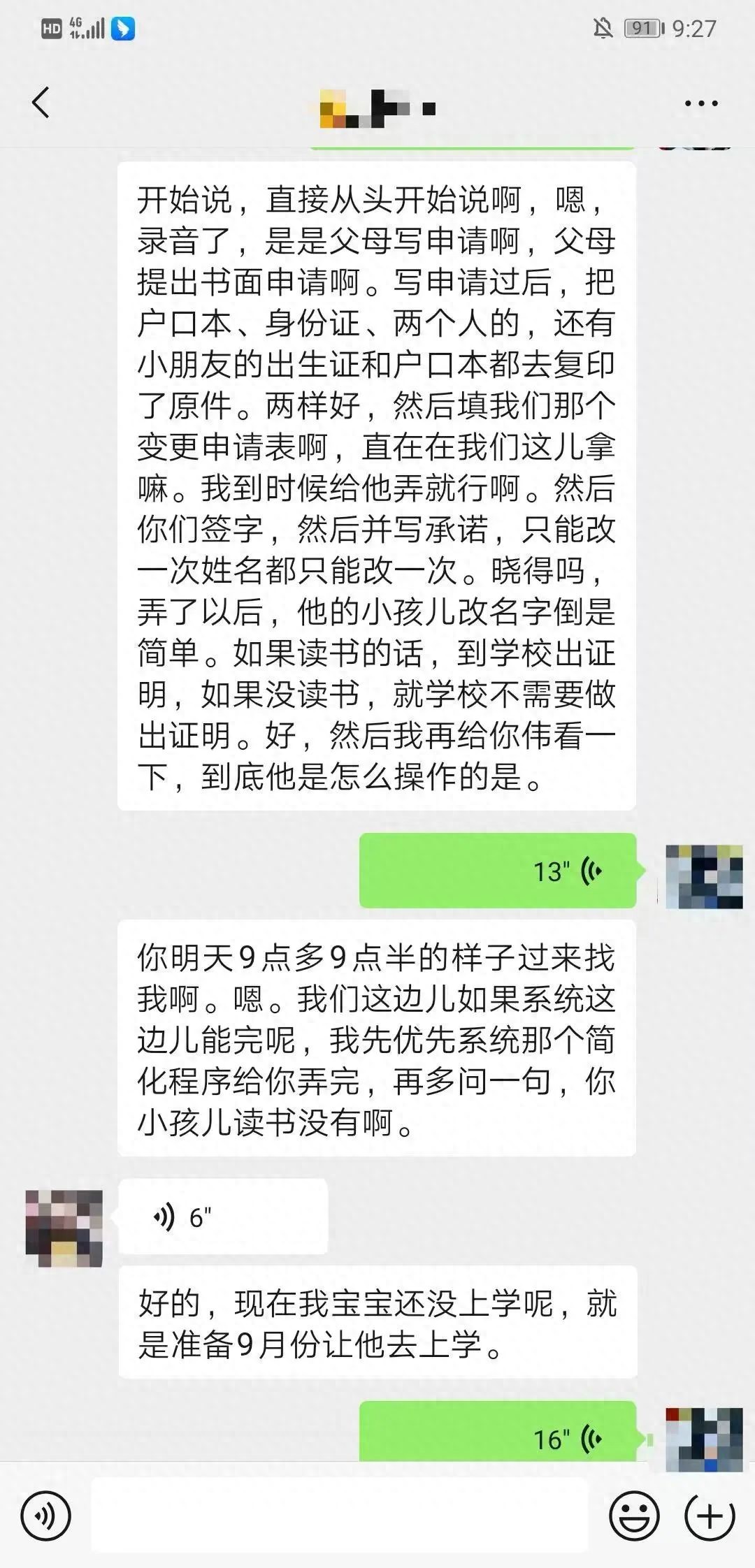The height and width of the screenshot is (1568, 755).
Task: Play the 16-second voice message
Action: click(x=498, y=1439)
